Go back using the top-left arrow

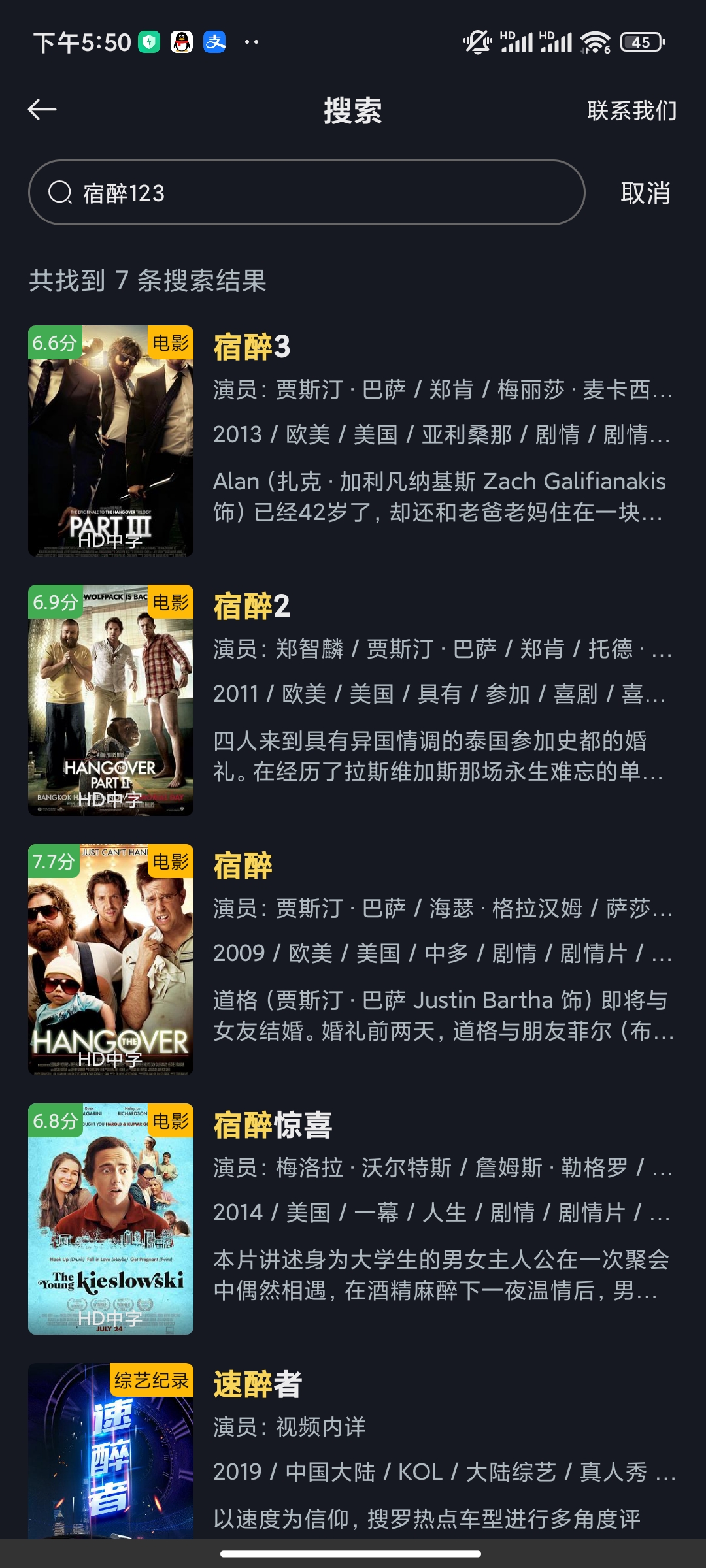pos(42,110)
